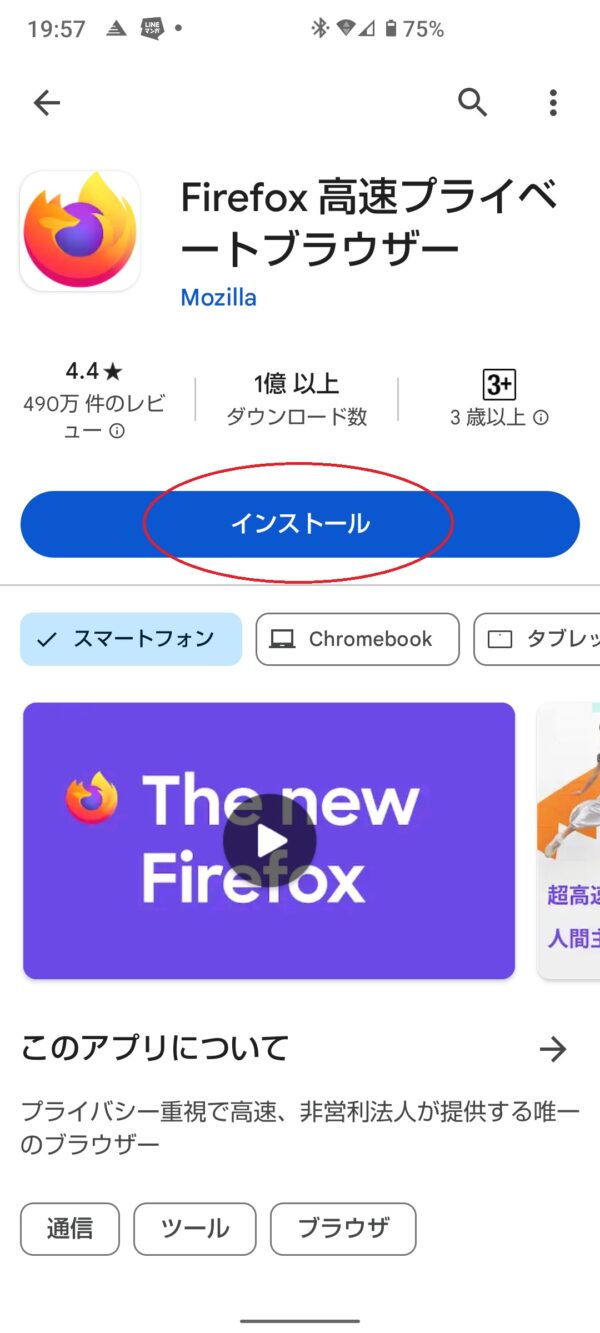Show info icon beside 3 歳以上
Viewport: 600px width, 1333px height.
click(x=541, y=417)
